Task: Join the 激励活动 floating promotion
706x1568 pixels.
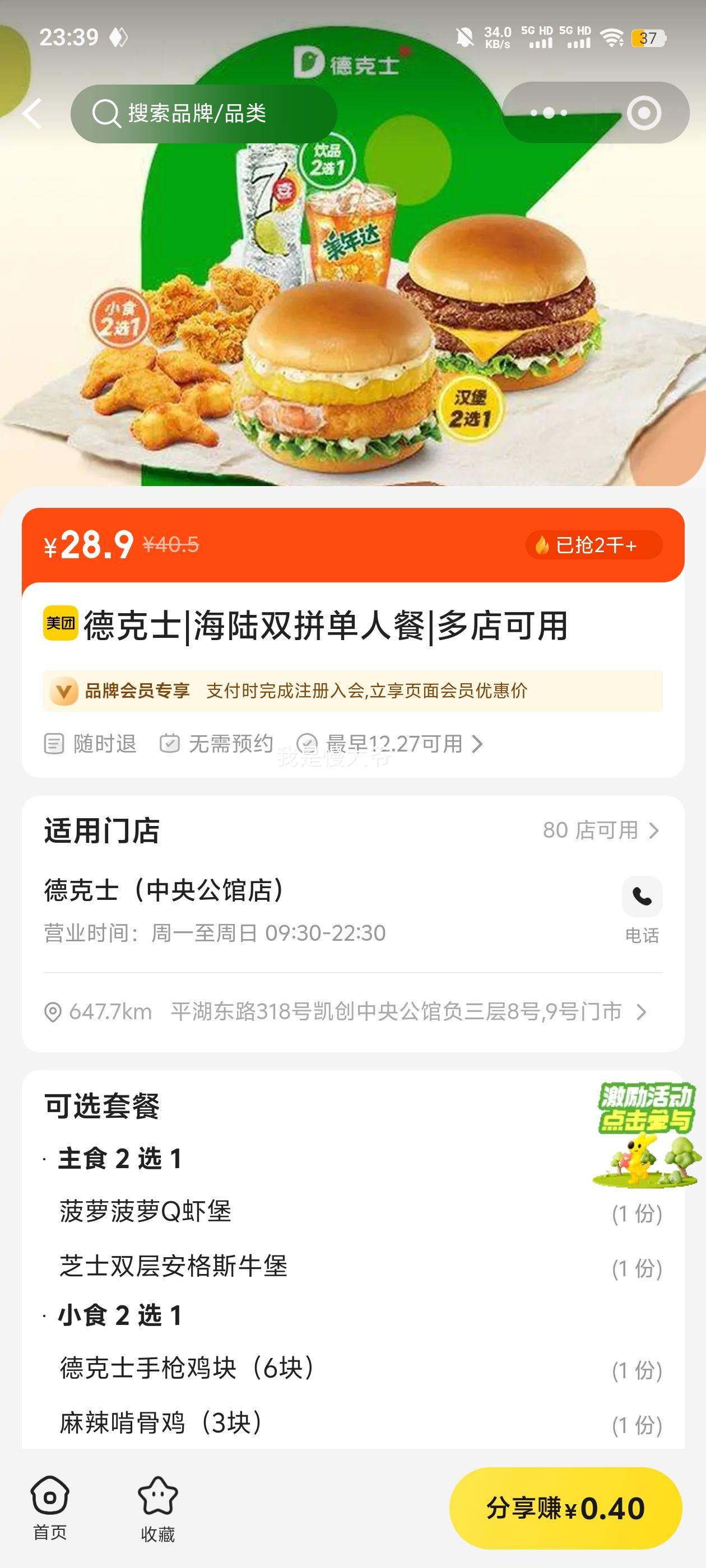Action: pos(645,1135)
